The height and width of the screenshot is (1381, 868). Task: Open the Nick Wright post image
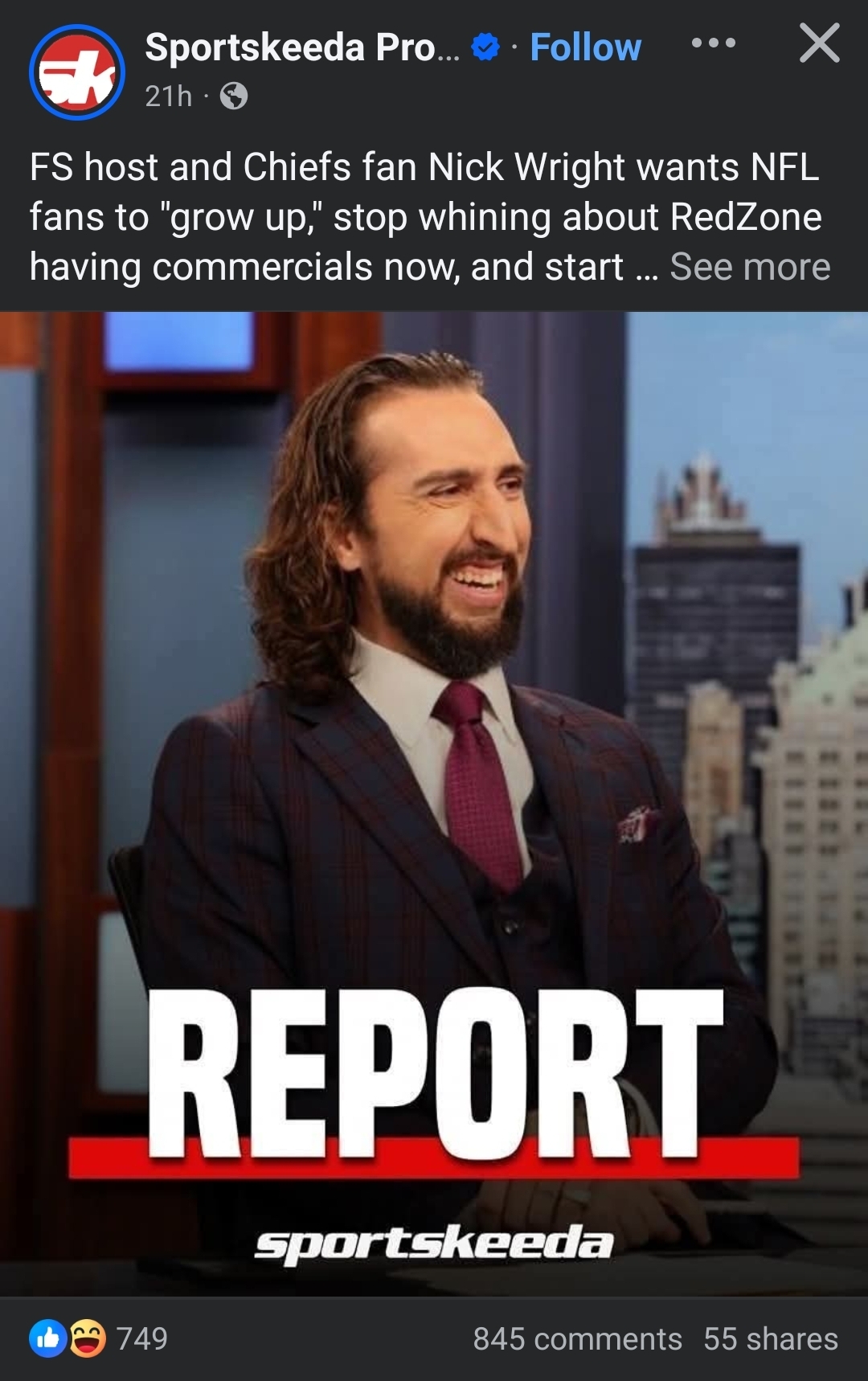[434, 802]
